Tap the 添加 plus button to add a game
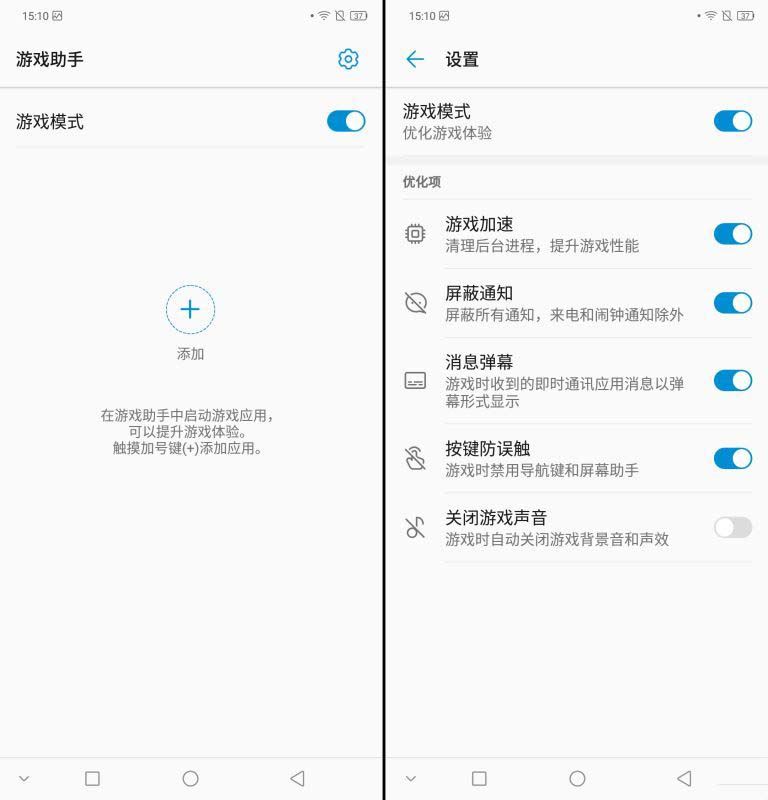The height and width of the screenshot is (800, 768). (x=190, y=309)
